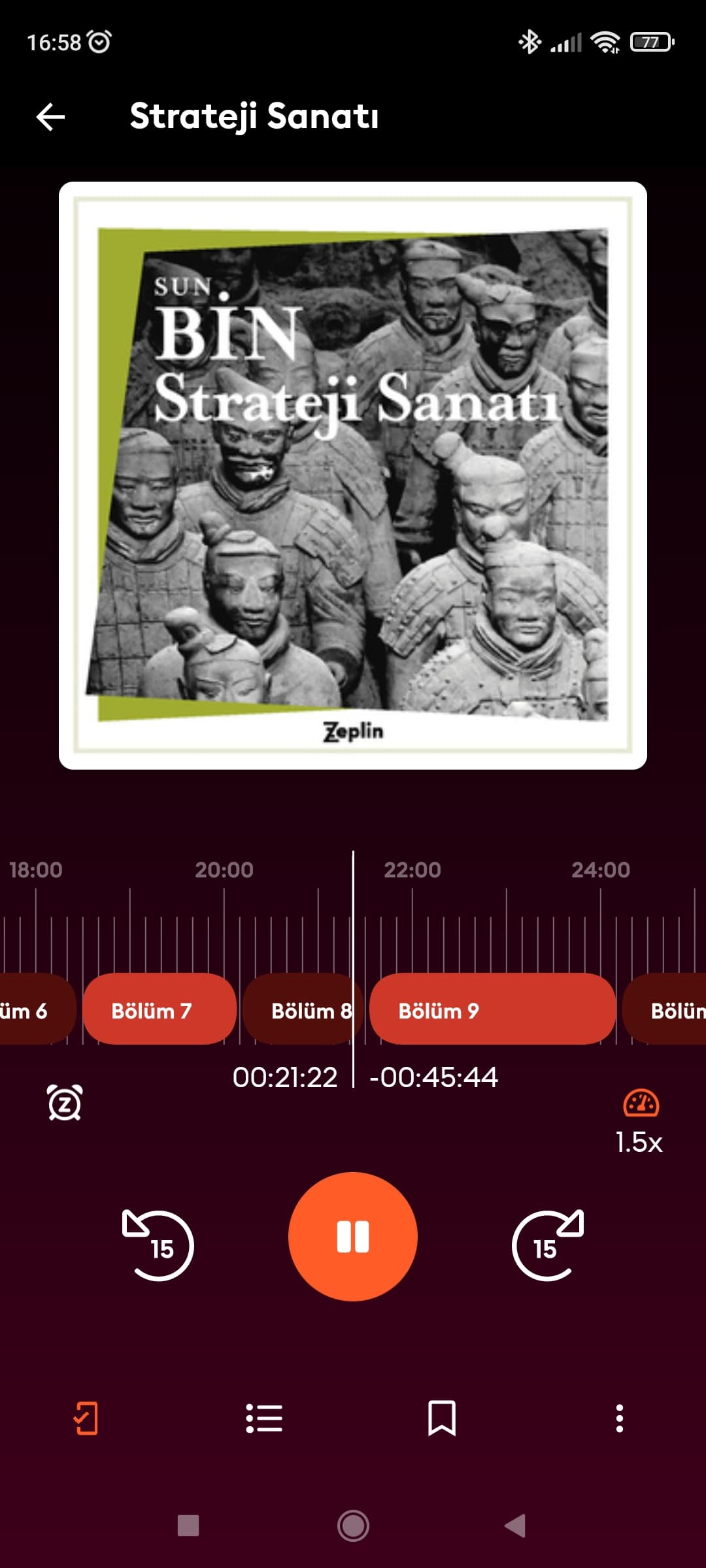Rewind 15 seconds
Screen dimensions: 706x1568
pyautogui.click(x=158, y=1245)
